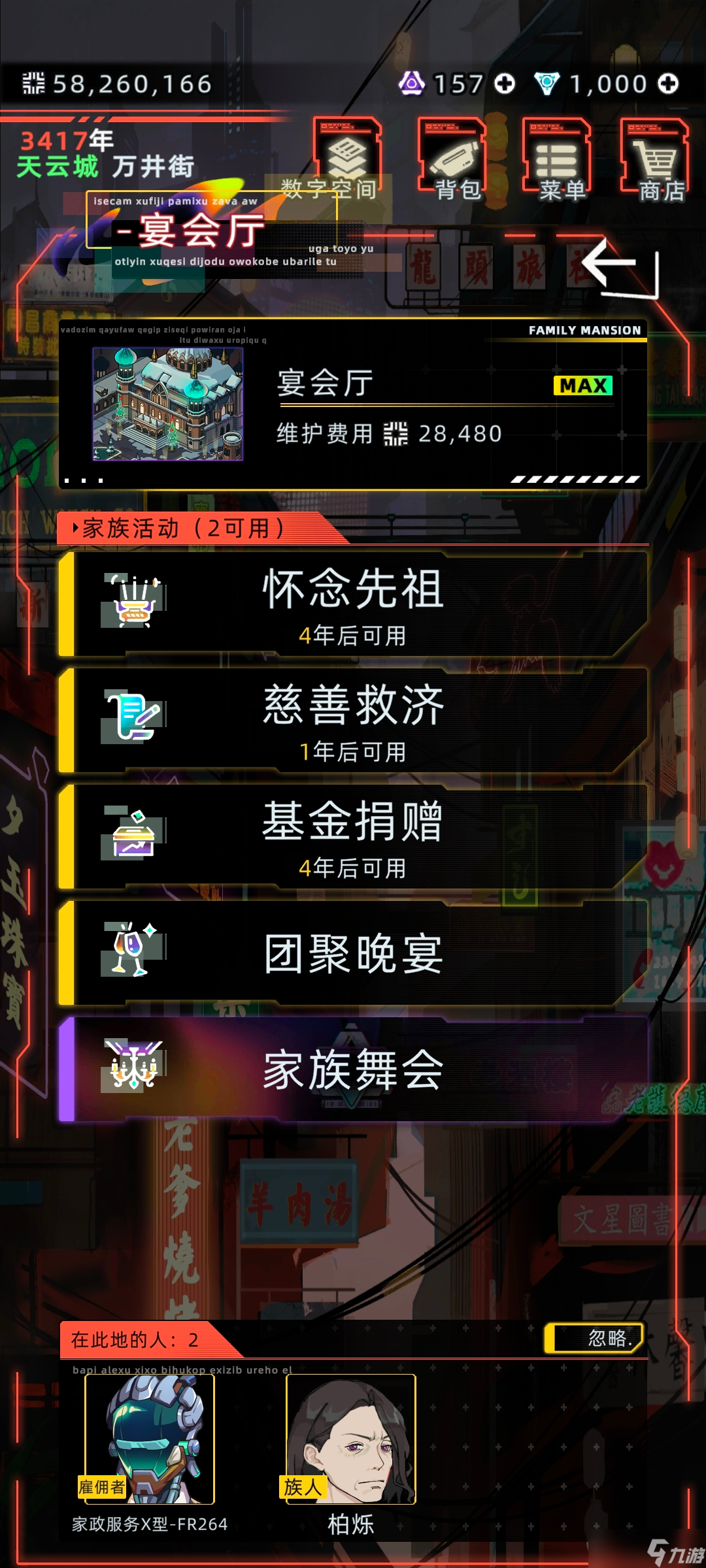Image resolution: width=706 pixels, height=1568 pixels.
Task: Open the 宴会厅 mansion info card
Action: [x=353, y=404]
